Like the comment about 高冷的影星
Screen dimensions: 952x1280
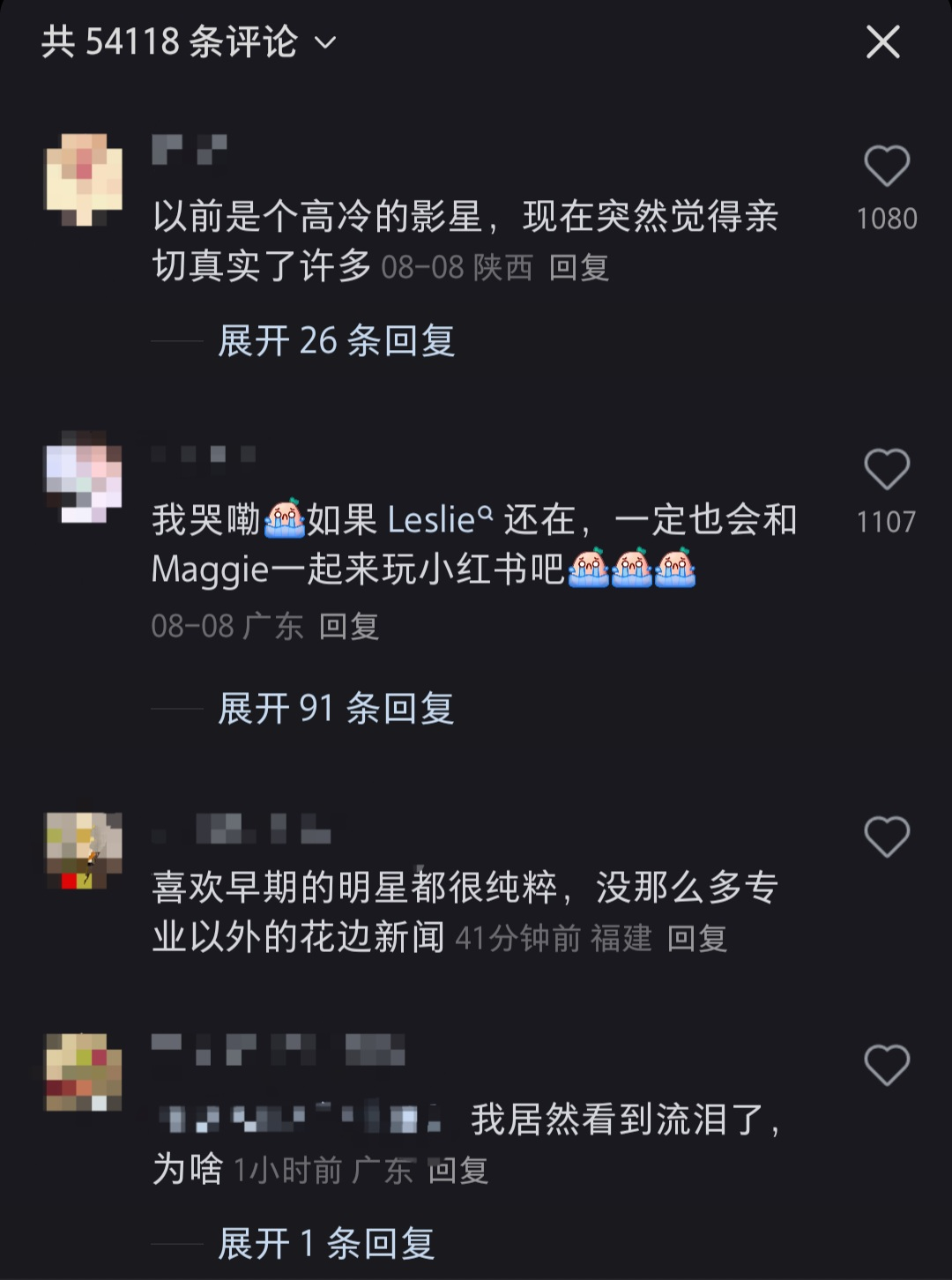click(x=886, y=167)
